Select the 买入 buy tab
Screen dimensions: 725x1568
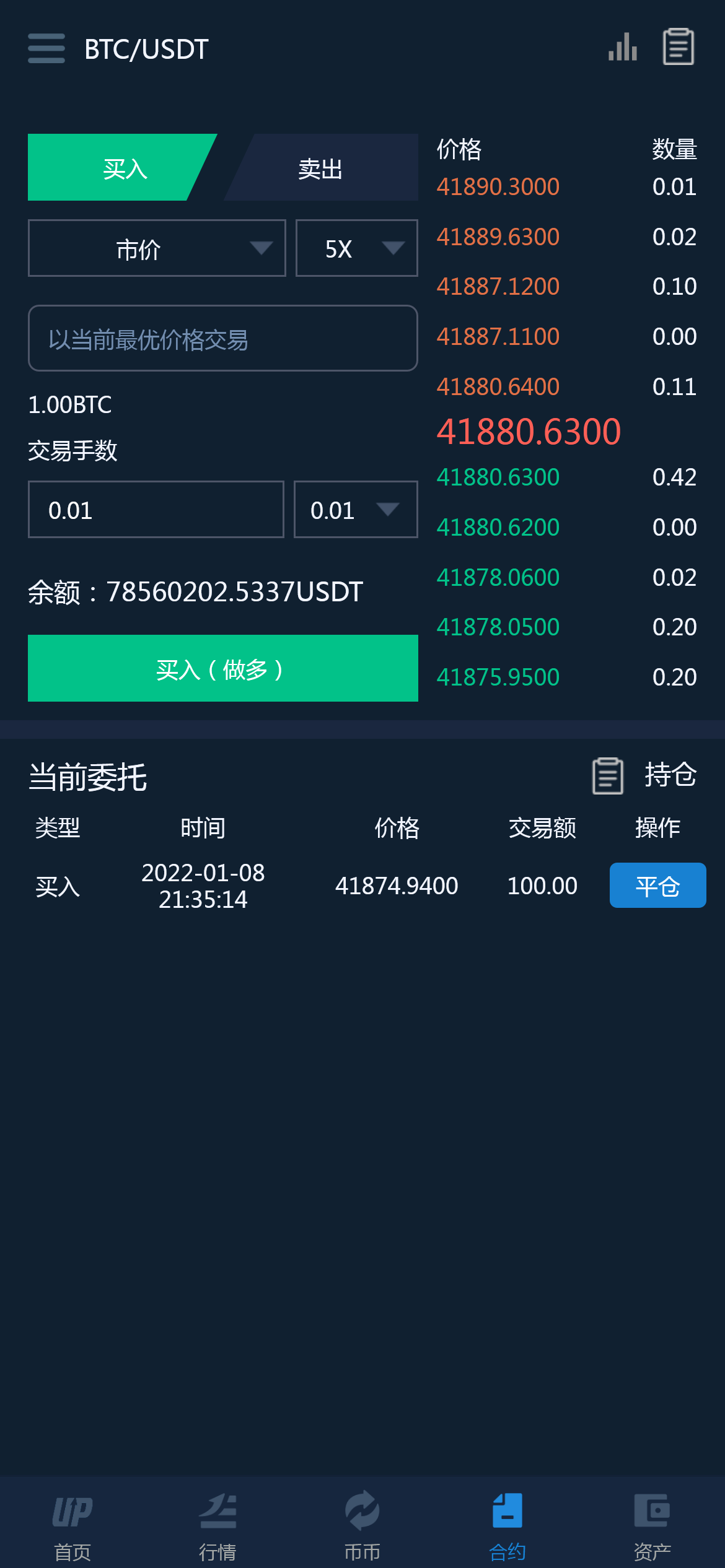(124, 168)
